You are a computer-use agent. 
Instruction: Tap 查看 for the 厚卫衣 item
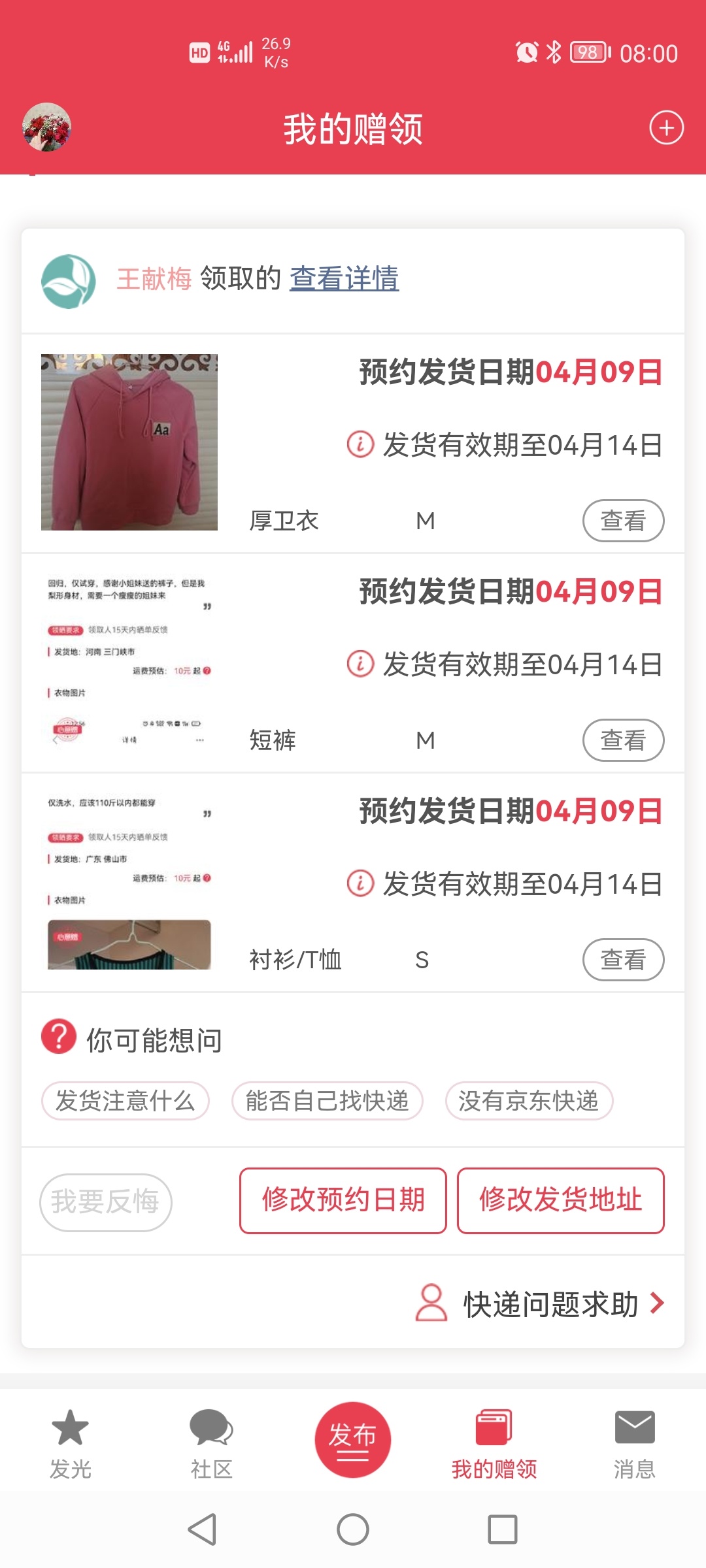(x=623, y=521)
